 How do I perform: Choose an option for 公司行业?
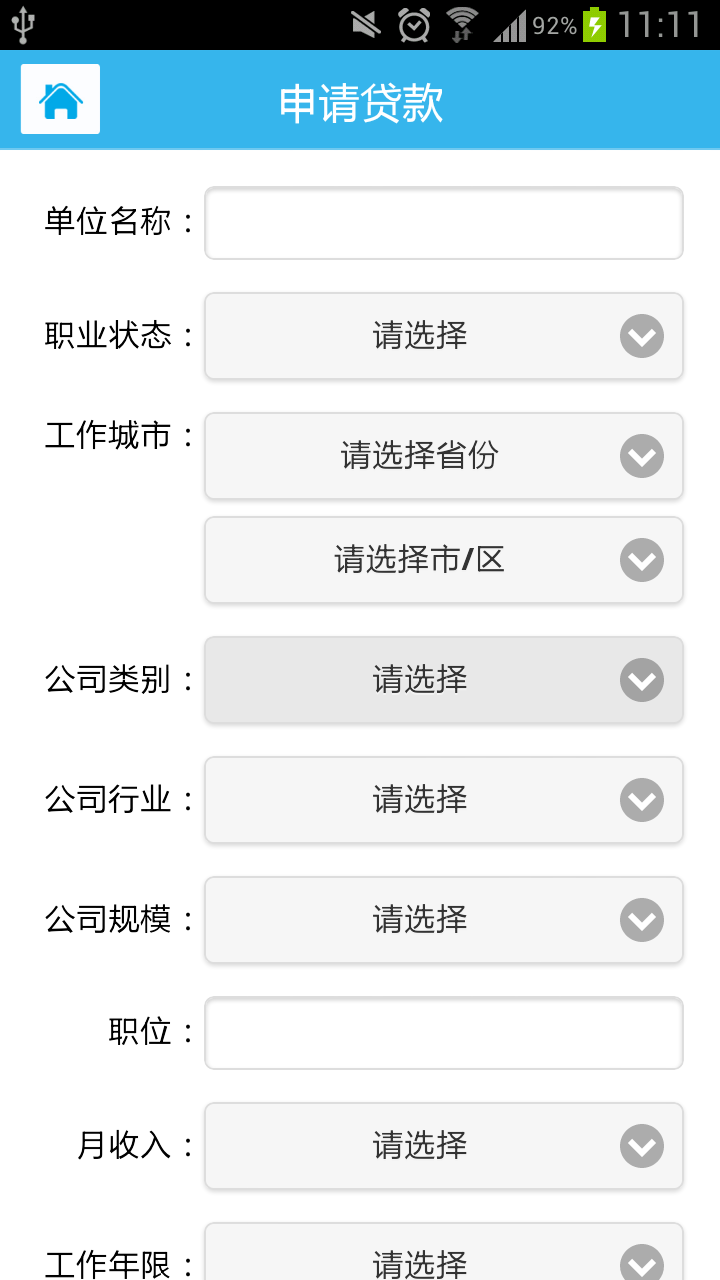tap(443, 800)
